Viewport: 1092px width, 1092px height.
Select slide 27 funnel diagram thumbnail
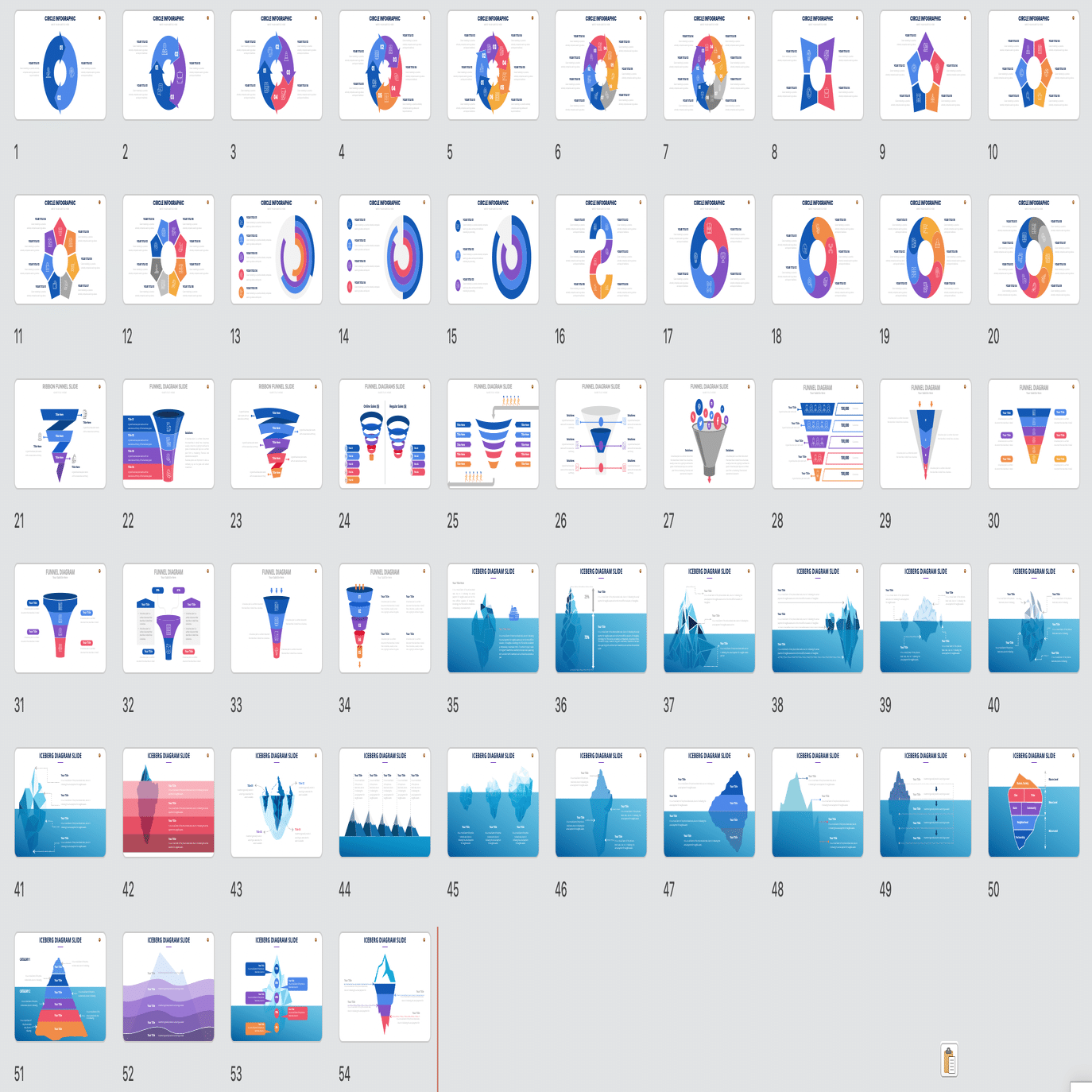point(709,434)
